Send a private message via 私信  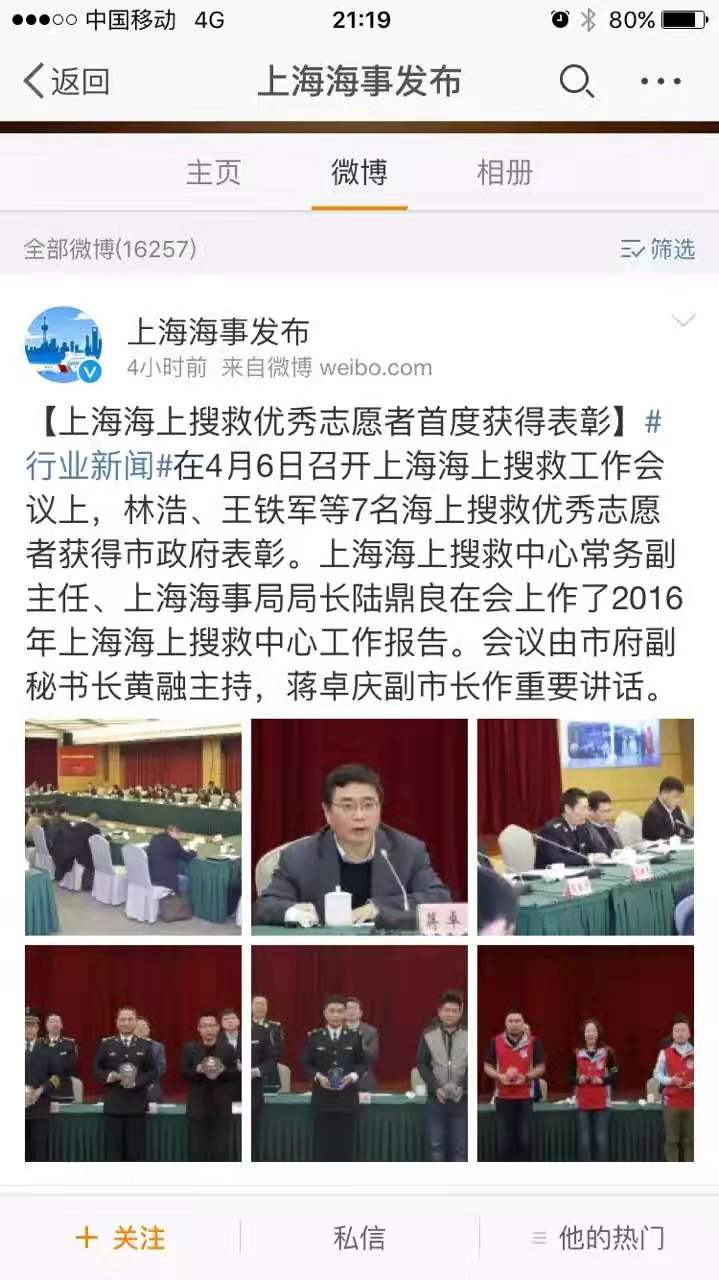pos(359,1238)
